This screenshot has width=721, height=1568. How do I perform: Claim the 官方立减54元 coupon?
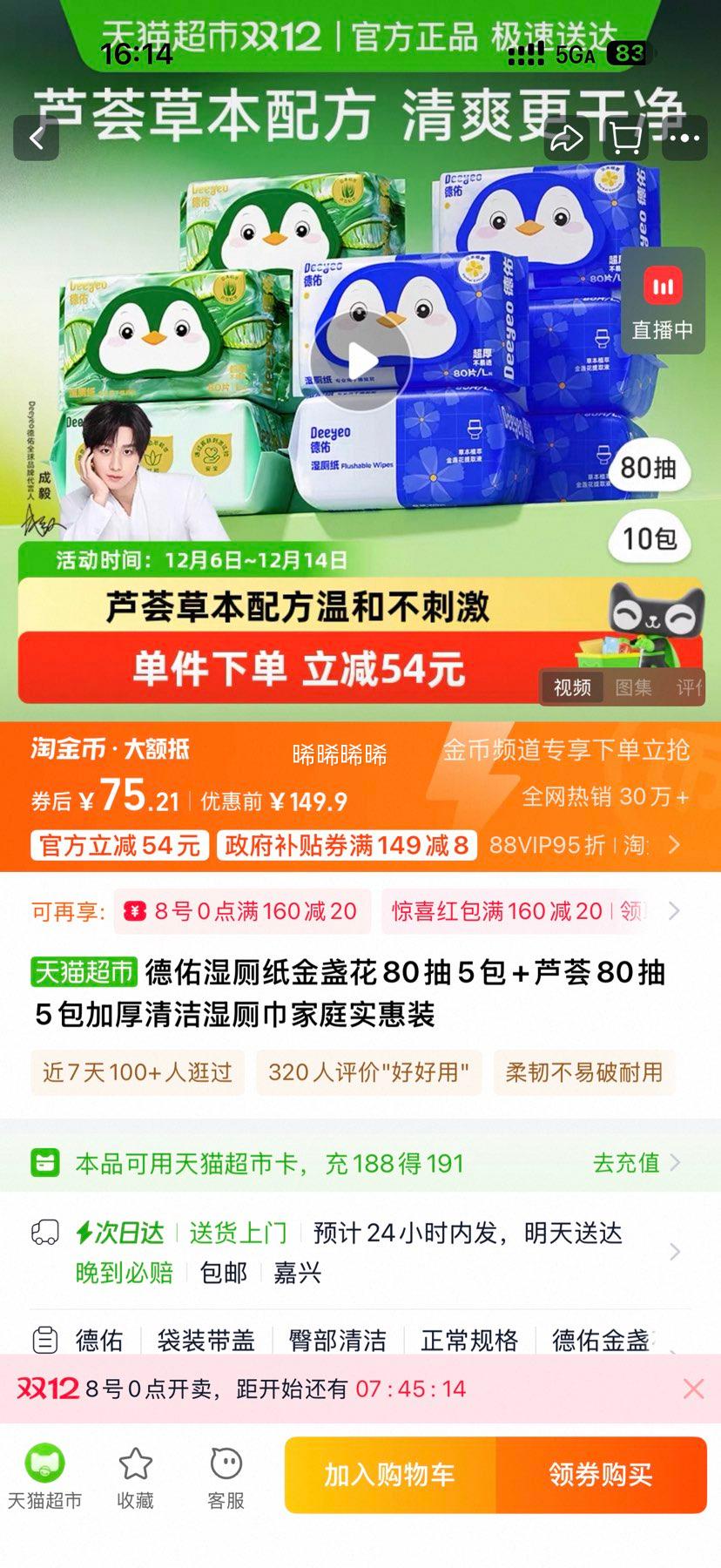coord(118,846)
